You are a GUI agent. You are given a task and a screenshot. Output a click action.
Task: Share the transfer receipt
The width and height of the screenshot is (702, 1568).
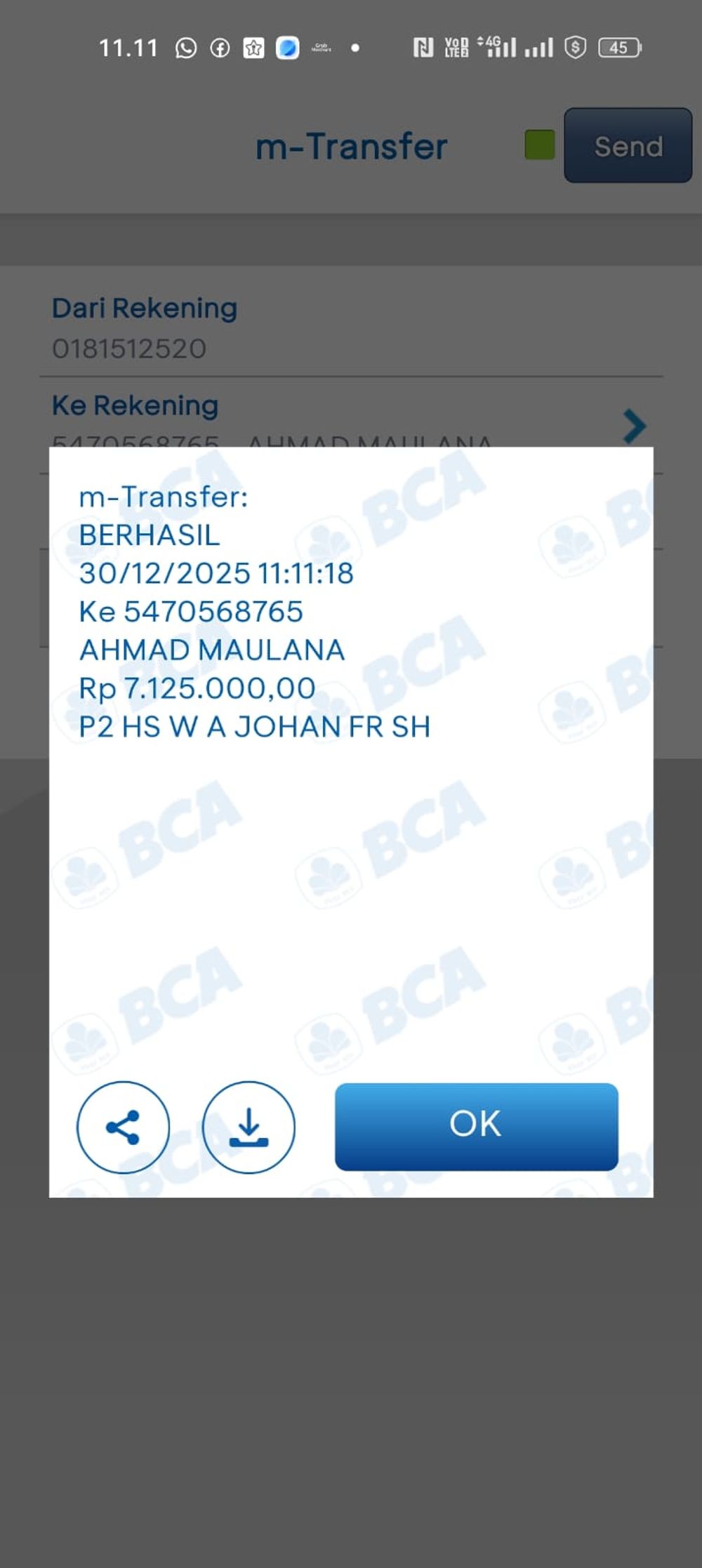[x=123, y=1127]
